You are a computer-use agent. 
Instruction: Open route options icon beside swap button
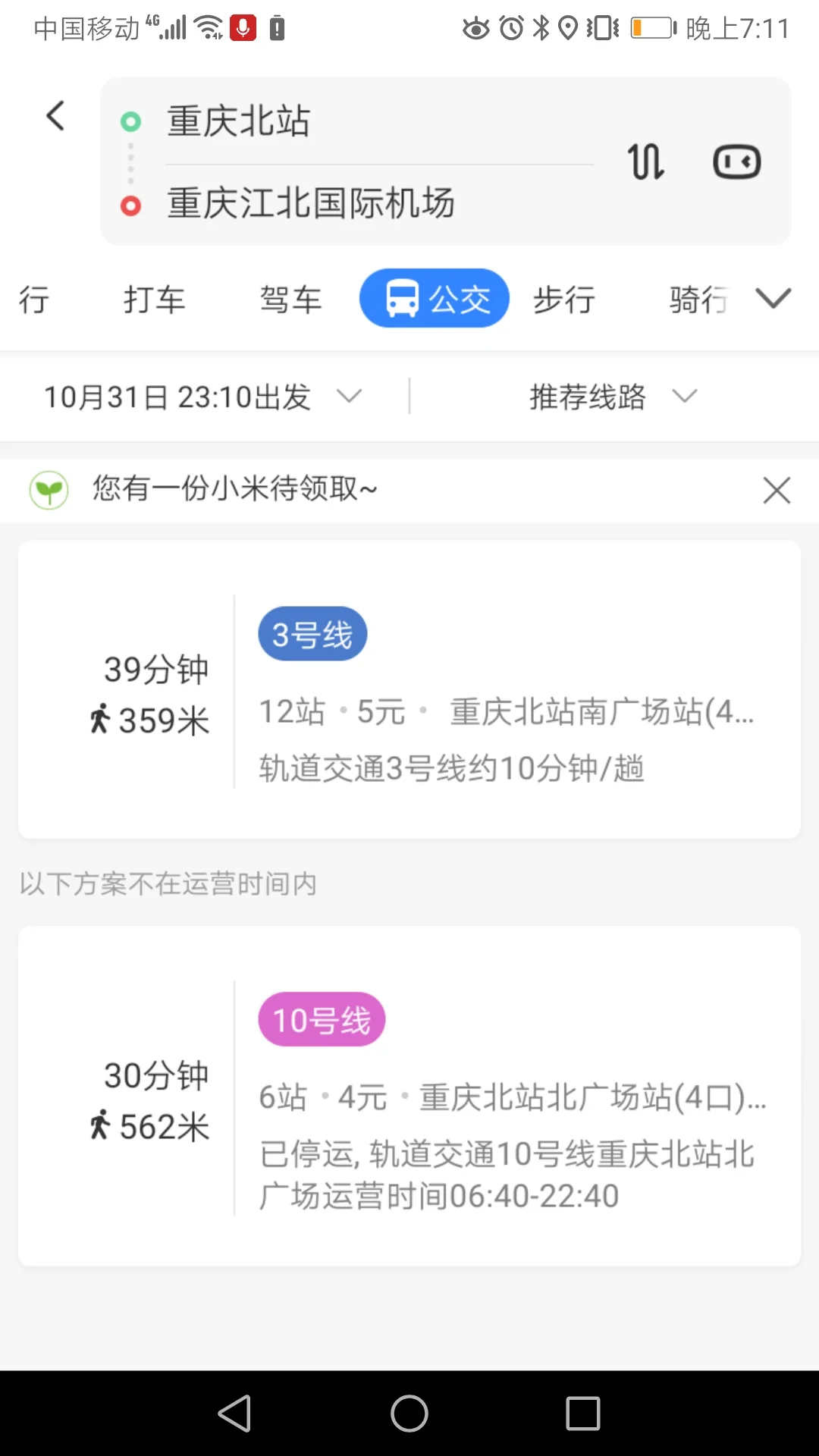[736, 161]
